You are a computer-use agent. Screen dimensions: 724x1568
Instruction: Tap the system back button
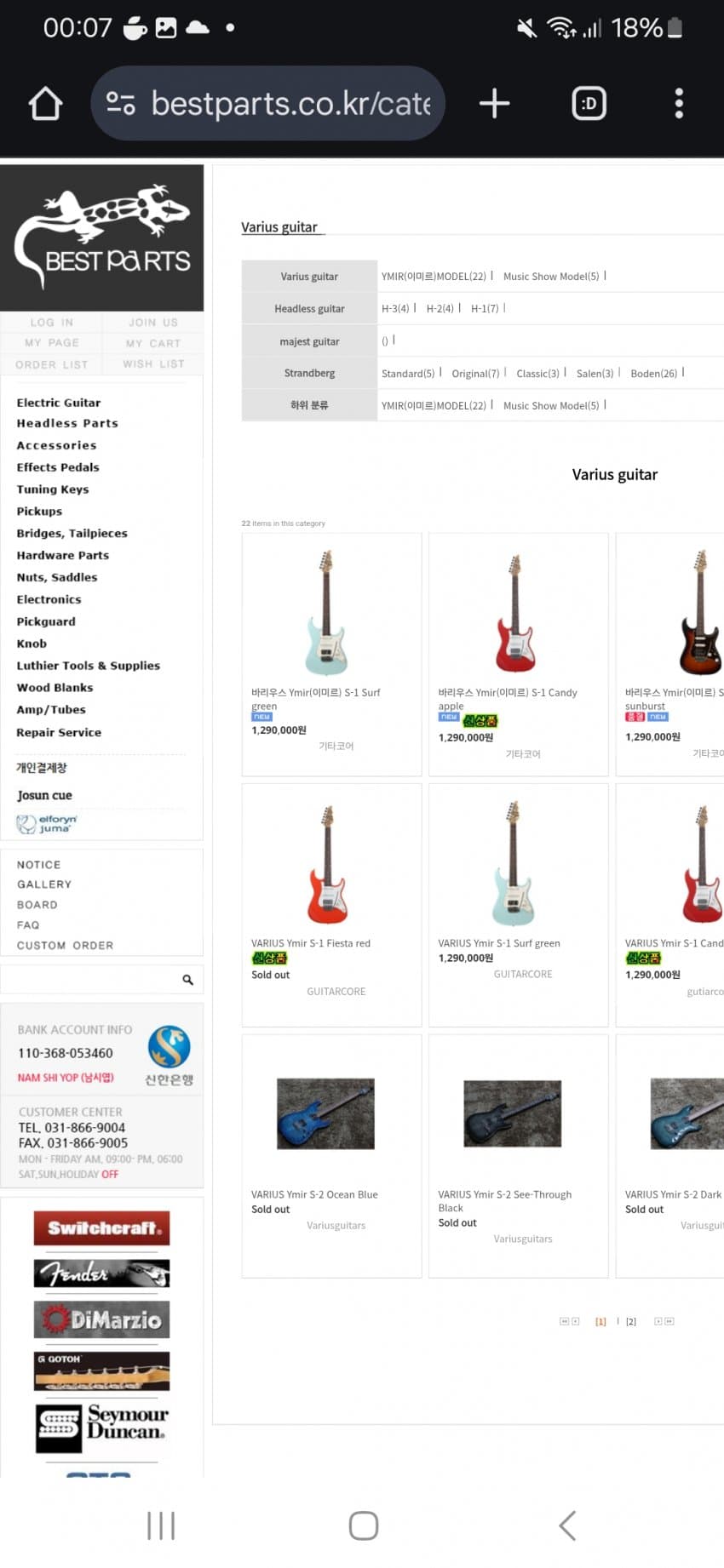click(567, 1525)
